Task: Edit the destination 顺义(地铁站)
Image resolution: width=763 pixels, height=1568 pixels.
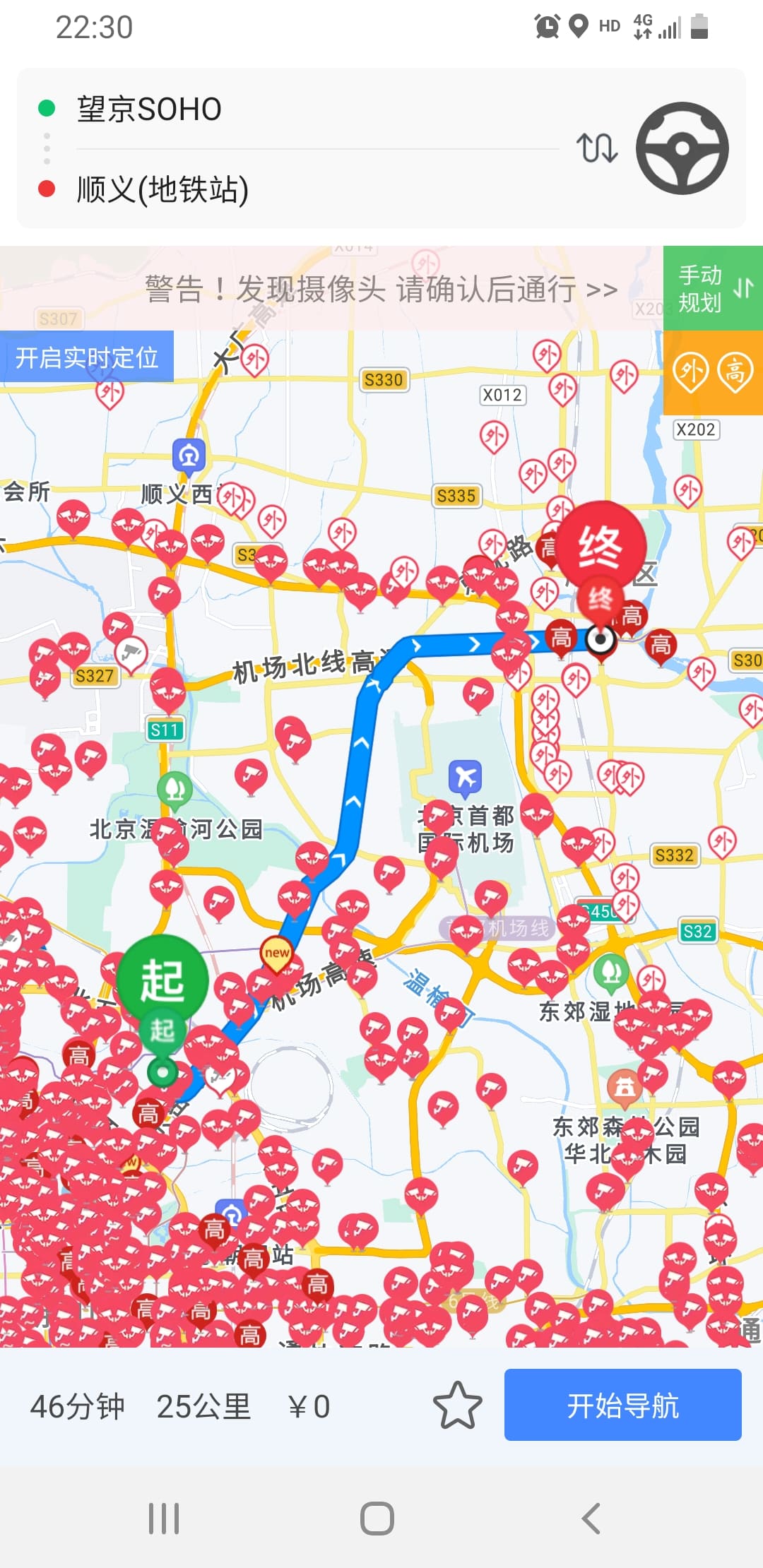Action: [x=283, y=189]
